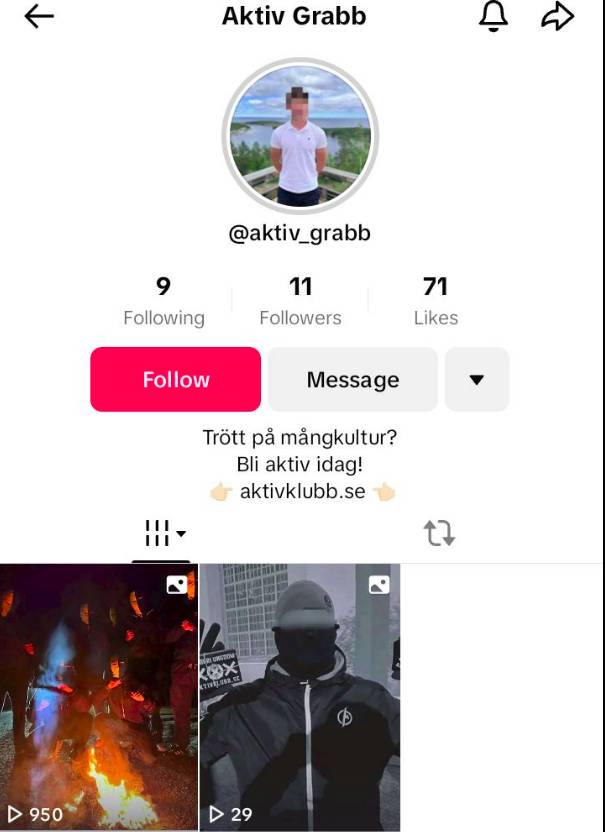Share this profile
This screenshot has width=605, height=832.
[x=558, y=16]
